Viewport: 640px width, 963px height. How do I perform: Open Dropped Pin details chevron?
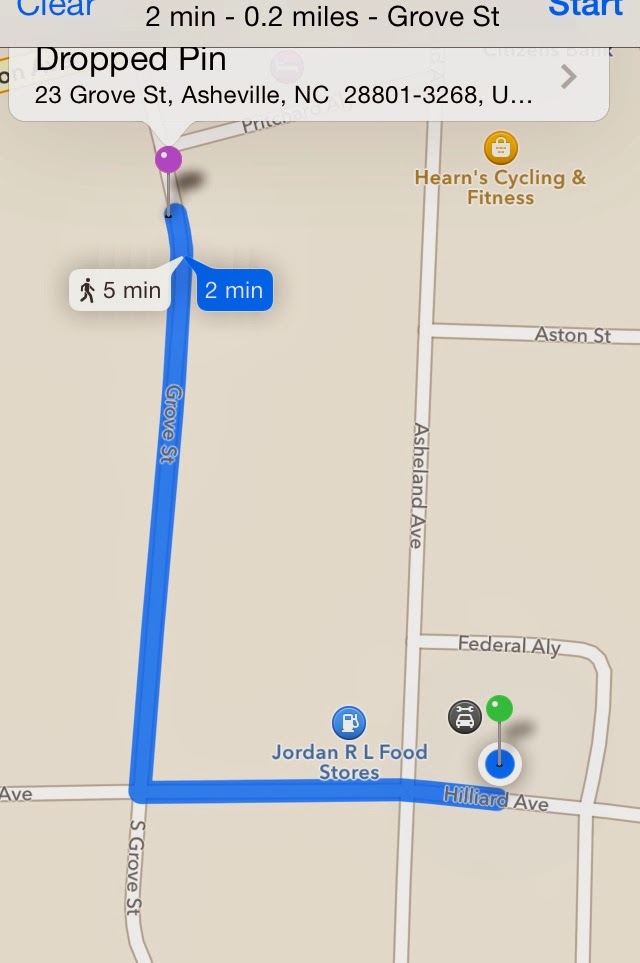[568, 77]
